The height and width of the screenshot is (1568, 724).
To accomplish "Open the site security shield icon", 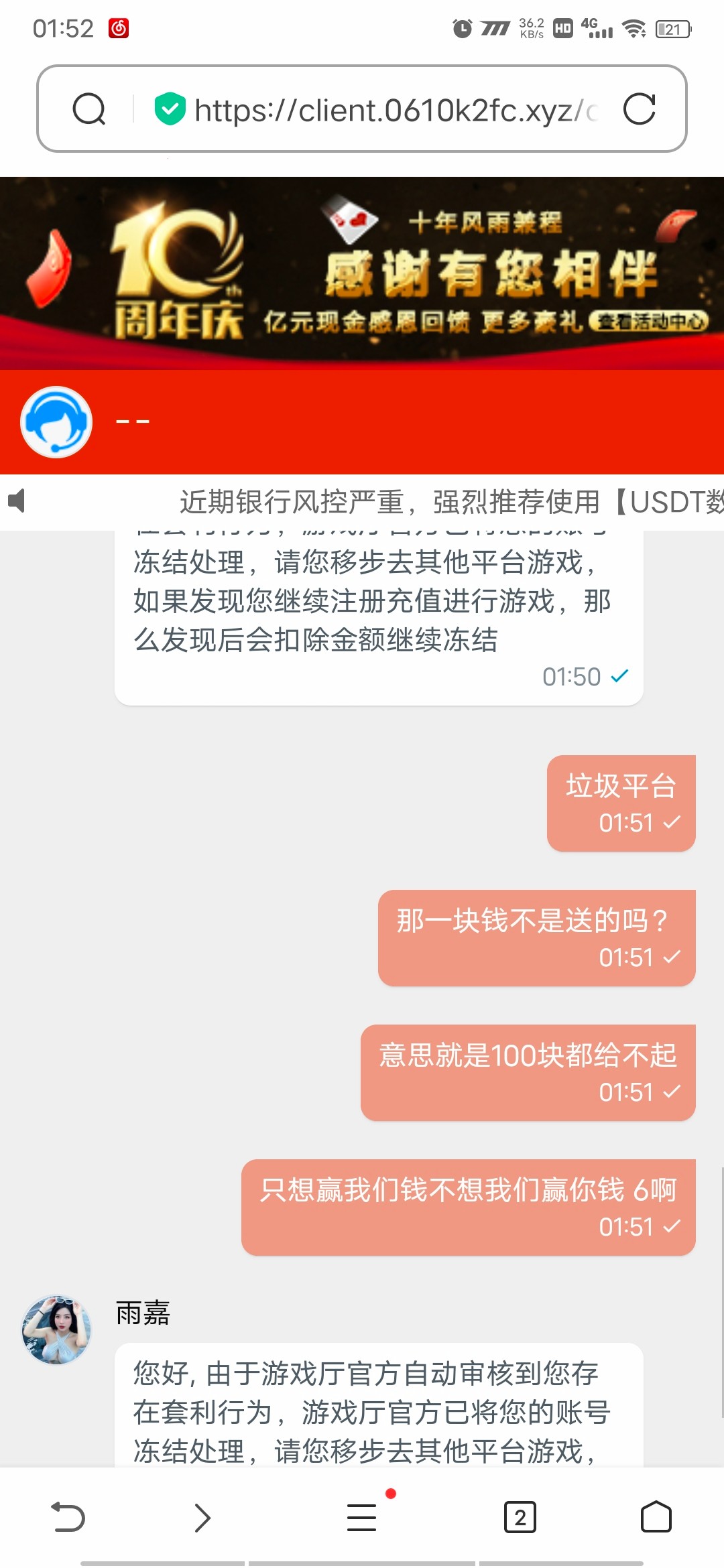I will pyautogui.click(x=170, y=109).
